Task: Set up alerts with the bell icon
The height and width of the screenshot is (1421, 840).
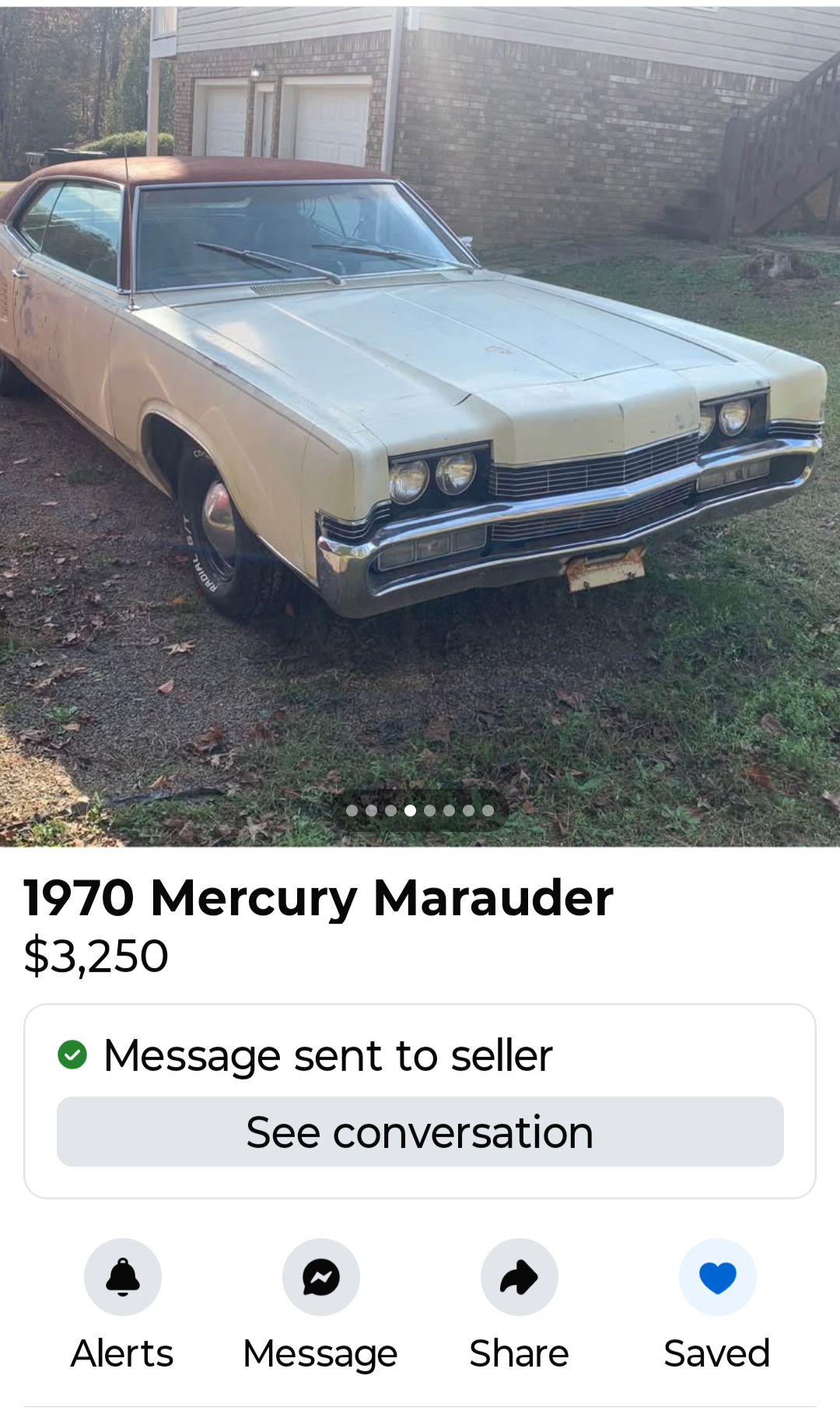Action: [123, 1277]
